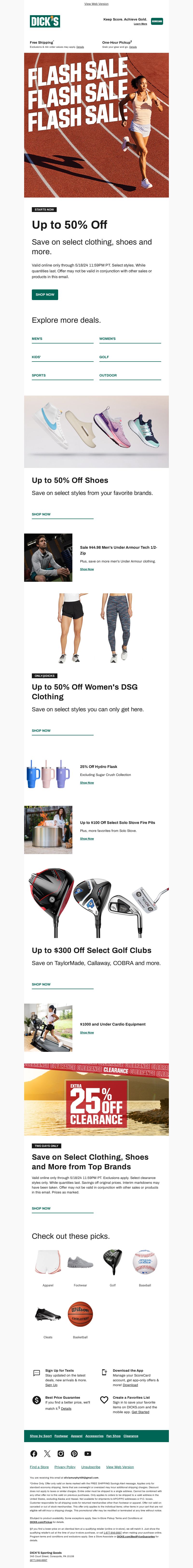Shop Now for Cardio Equipment
This screenshot has width=193, height=1568.
[x=87, y=1032]
